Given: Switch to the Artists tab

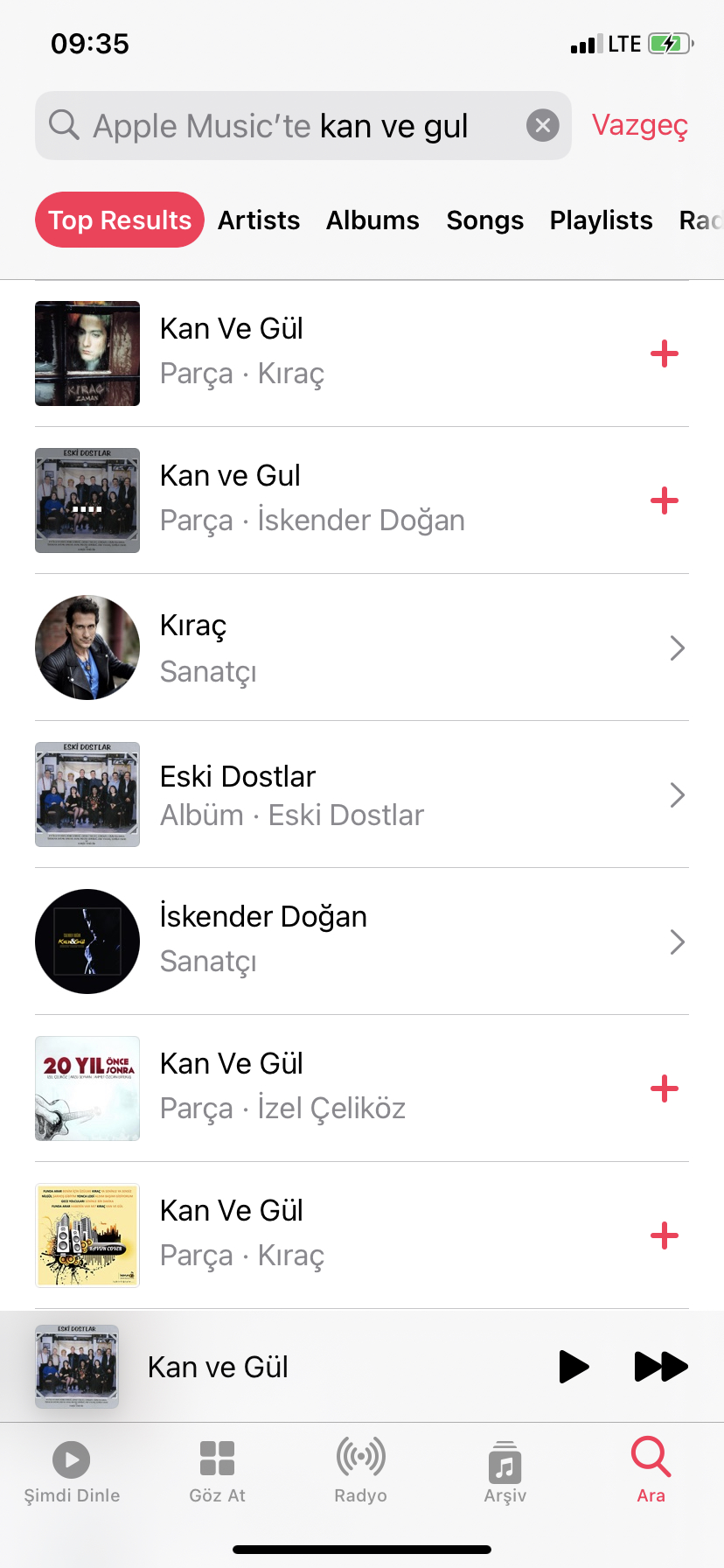Looking at the screenshot, I should click(x=259, y=220).
